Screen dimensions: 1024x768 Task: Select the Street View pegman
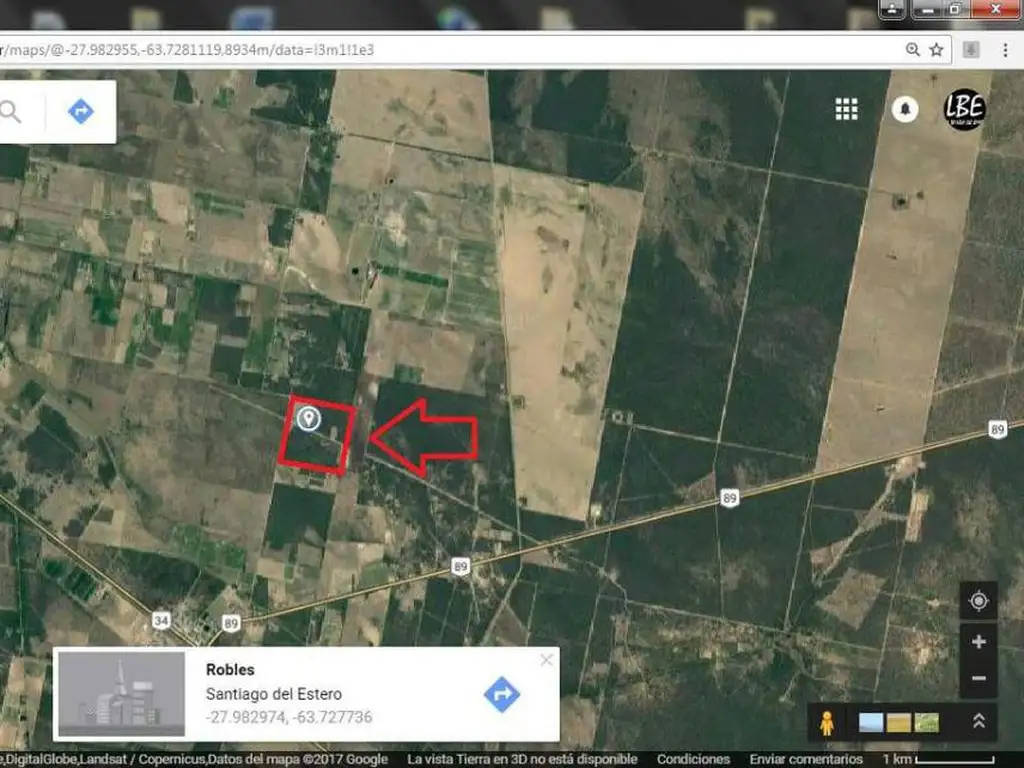[x=827, y=722]
